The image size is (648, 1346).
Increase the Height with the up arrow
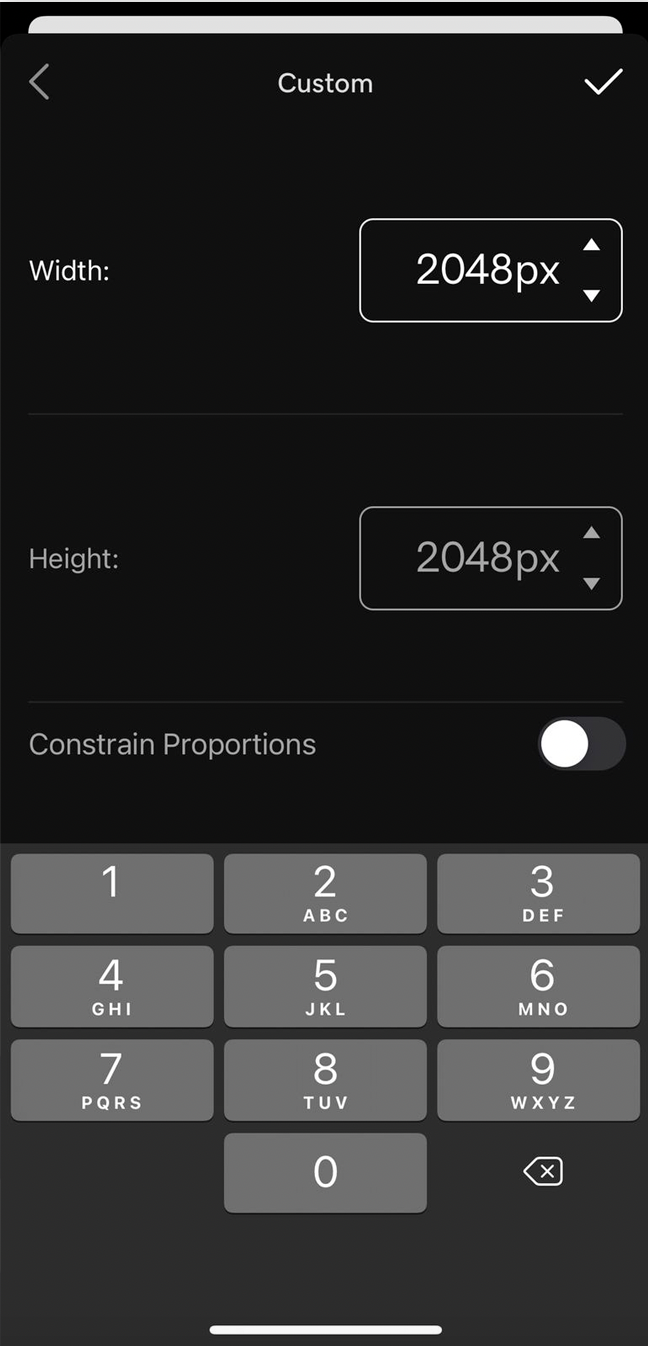592,533
